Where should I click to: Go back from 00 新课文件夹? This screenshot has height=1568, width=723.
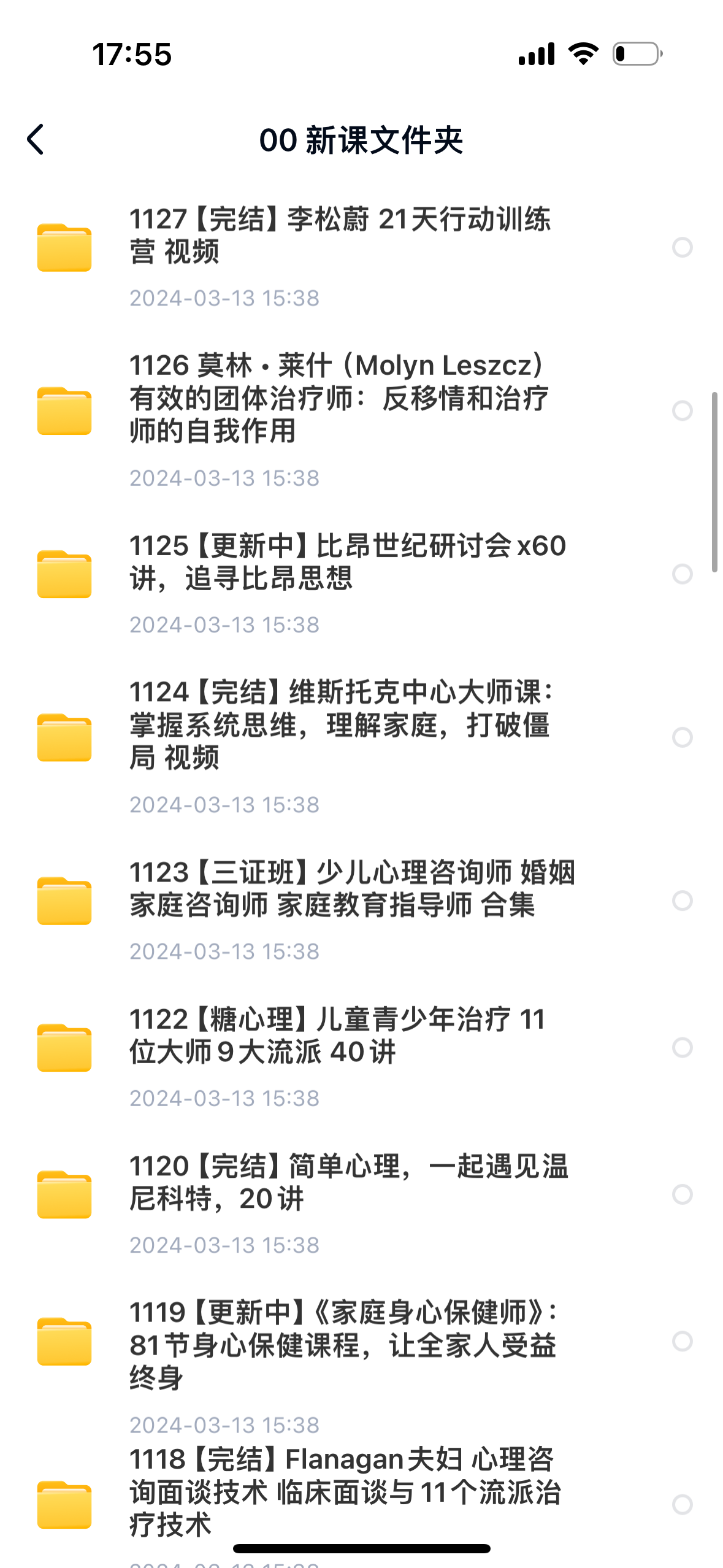[x=36, y=140]
